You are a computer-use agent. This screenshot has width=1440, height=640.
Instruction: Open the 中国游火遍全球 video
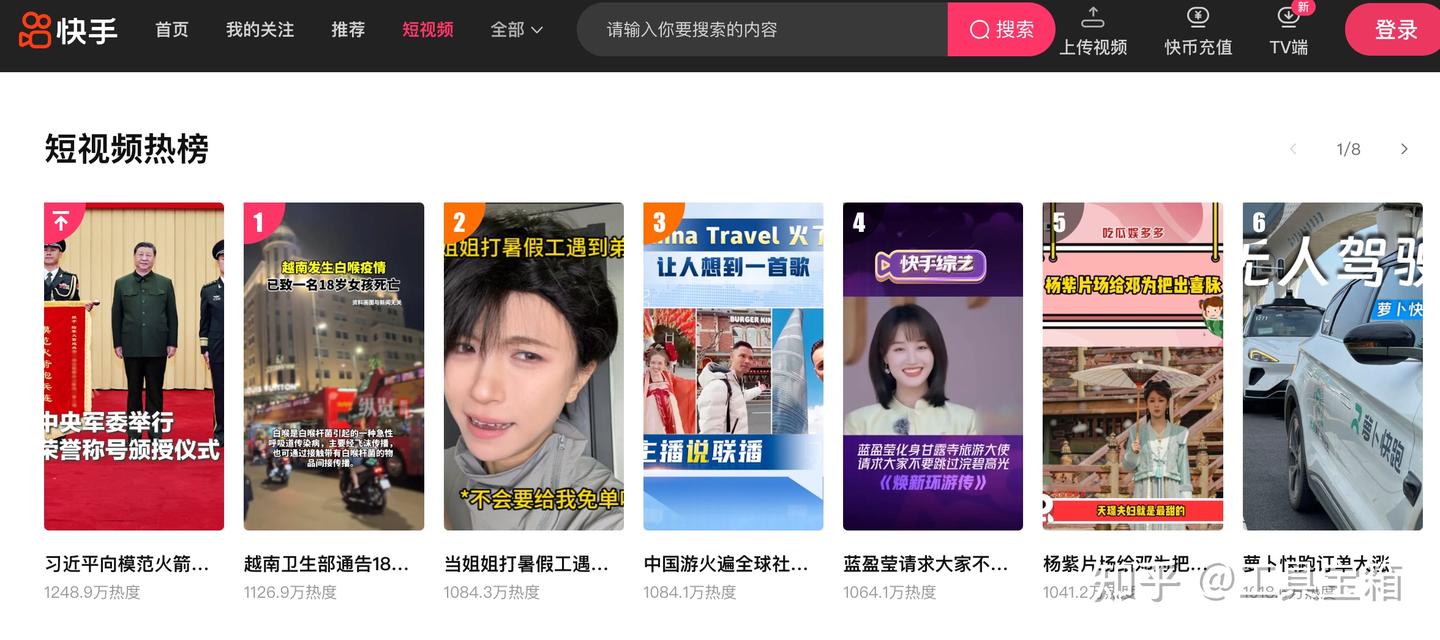(733, 366)
